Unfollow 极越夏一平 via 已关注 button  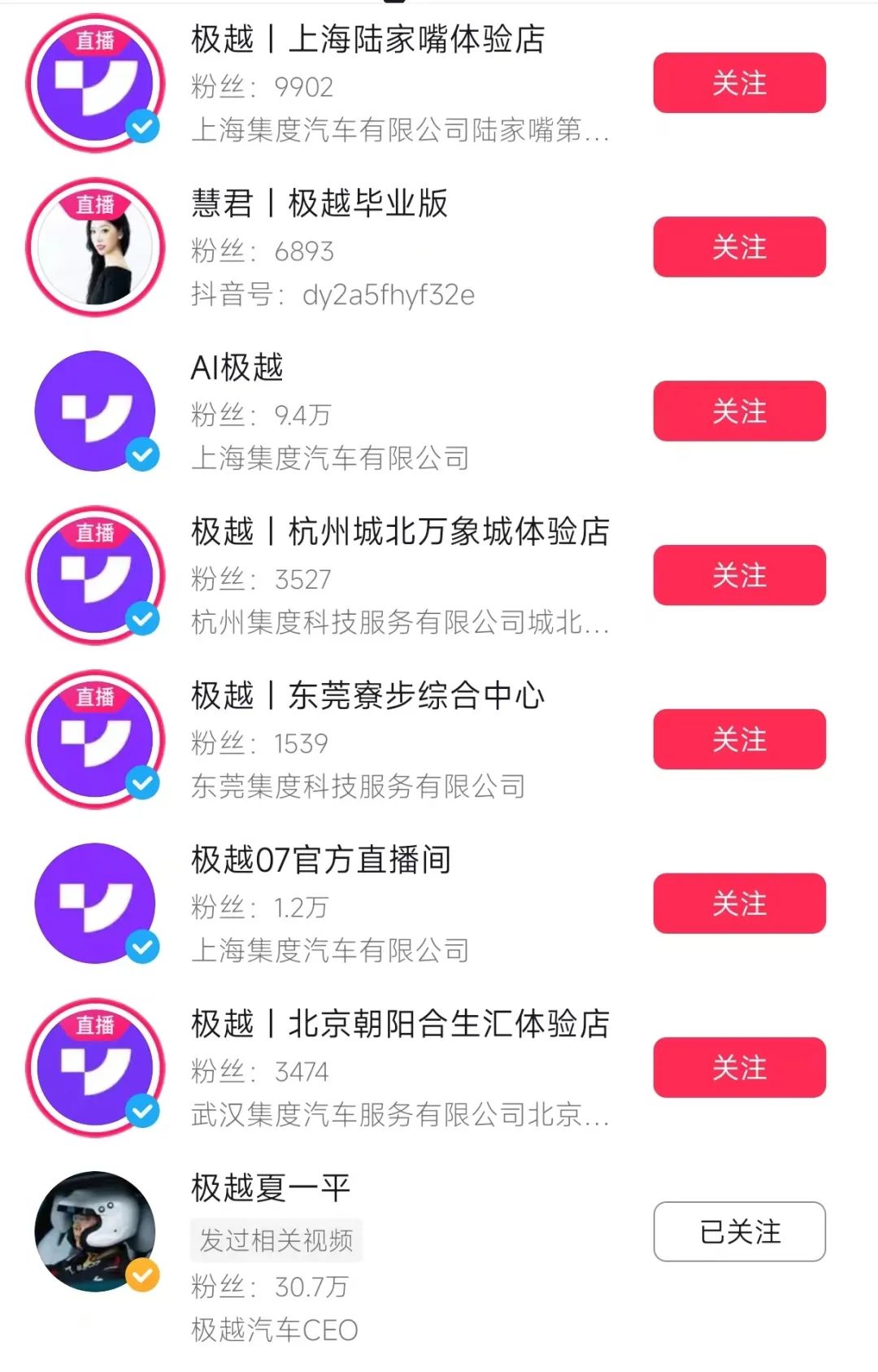coord(739,1232)
